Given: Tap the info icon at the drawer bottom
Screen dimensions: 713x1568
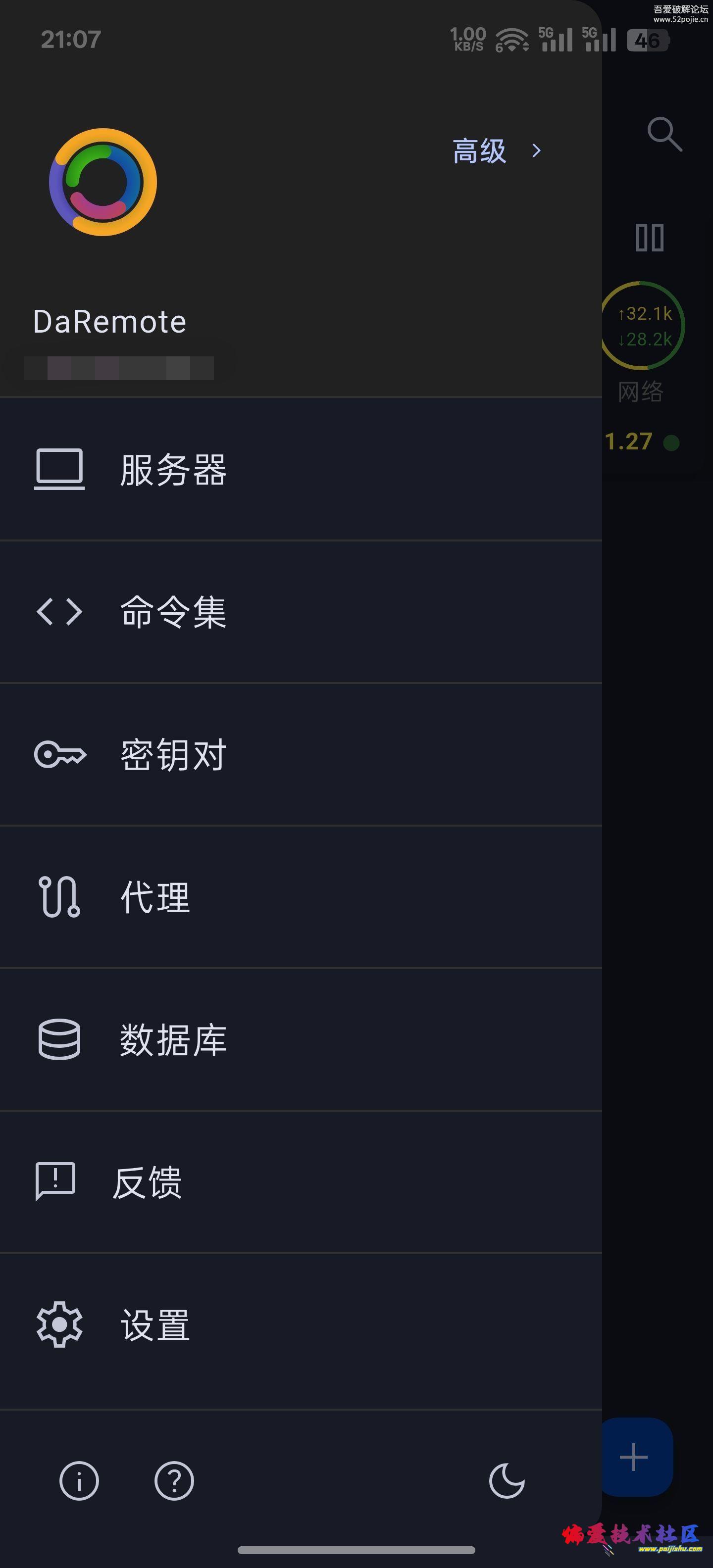Looking at the screenshot, I should point(79,1480).
